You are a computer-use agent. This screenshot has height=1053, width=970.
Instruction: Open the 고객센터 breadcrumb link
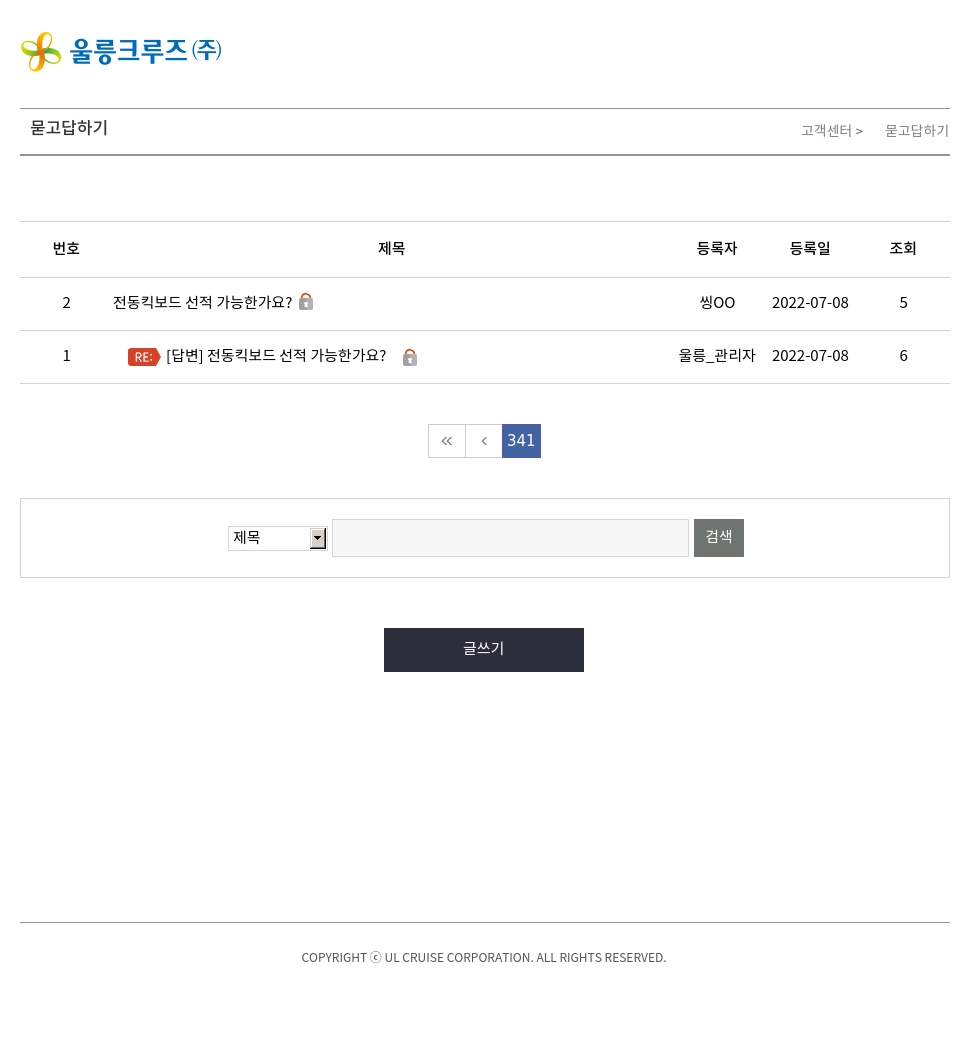tap(826, 130)
